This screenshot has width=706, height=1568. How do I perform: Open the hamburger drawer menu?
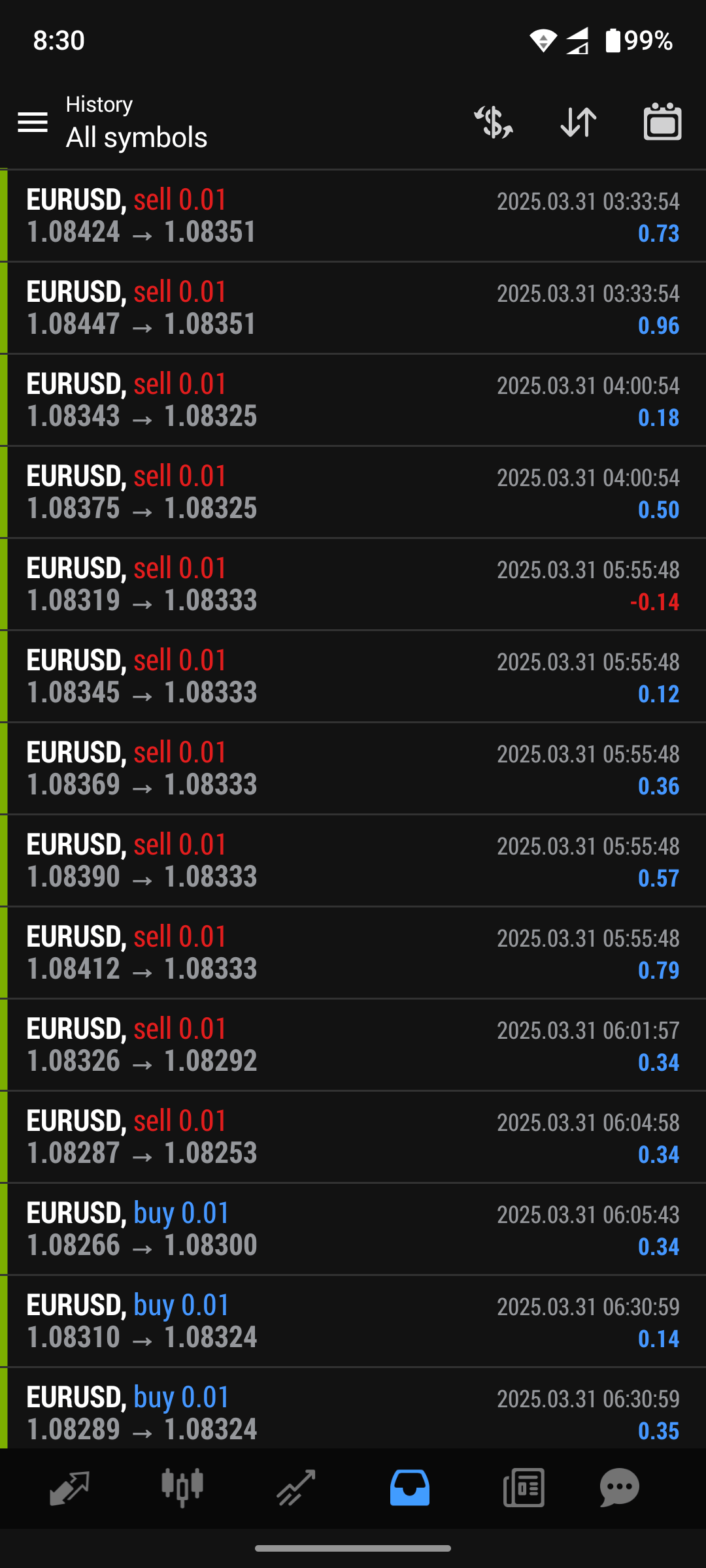[x=33, y=122]
